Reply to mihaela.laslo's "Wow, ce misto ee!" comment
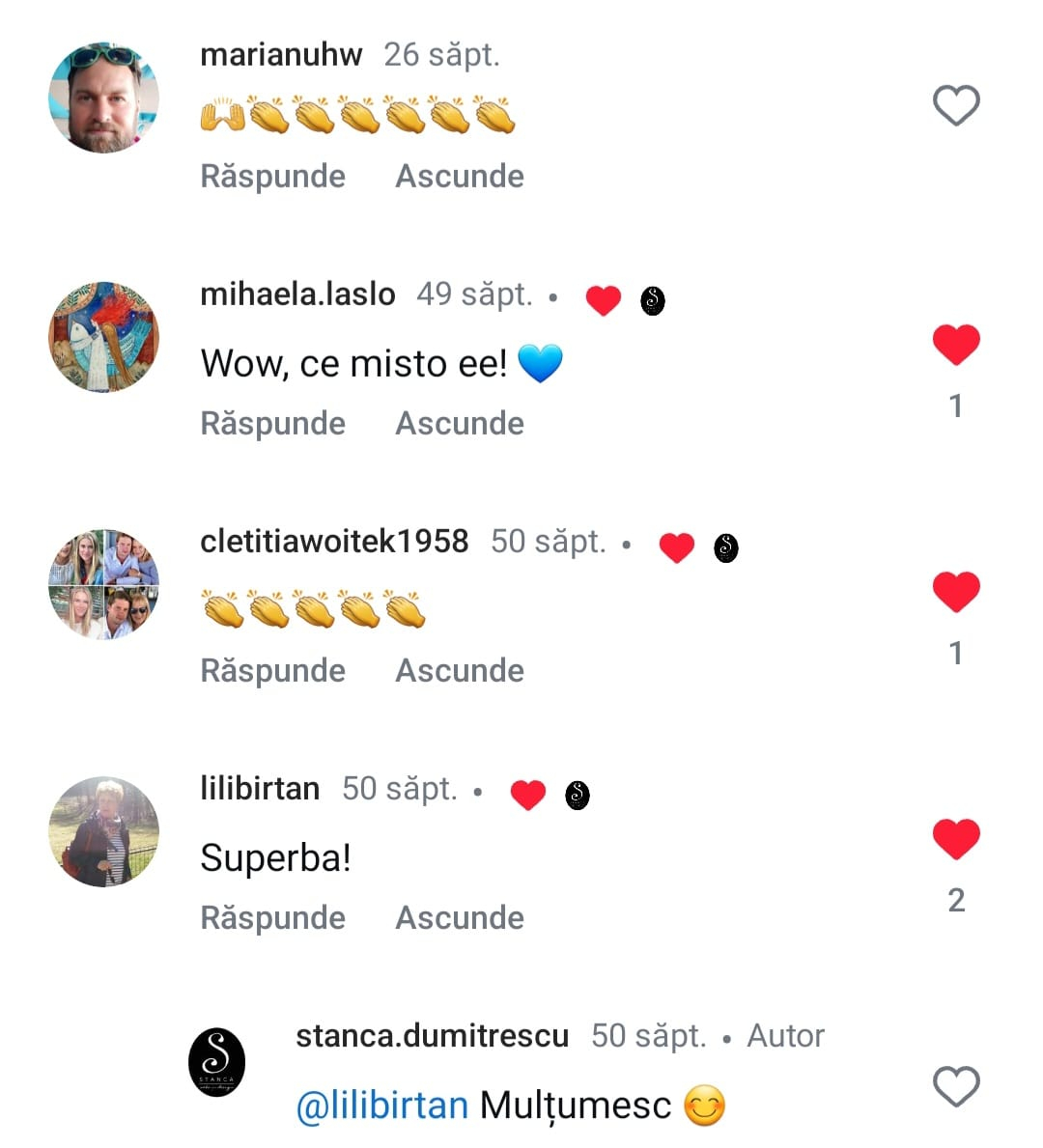The image size is (1043, 1148). tap(272, 424)
